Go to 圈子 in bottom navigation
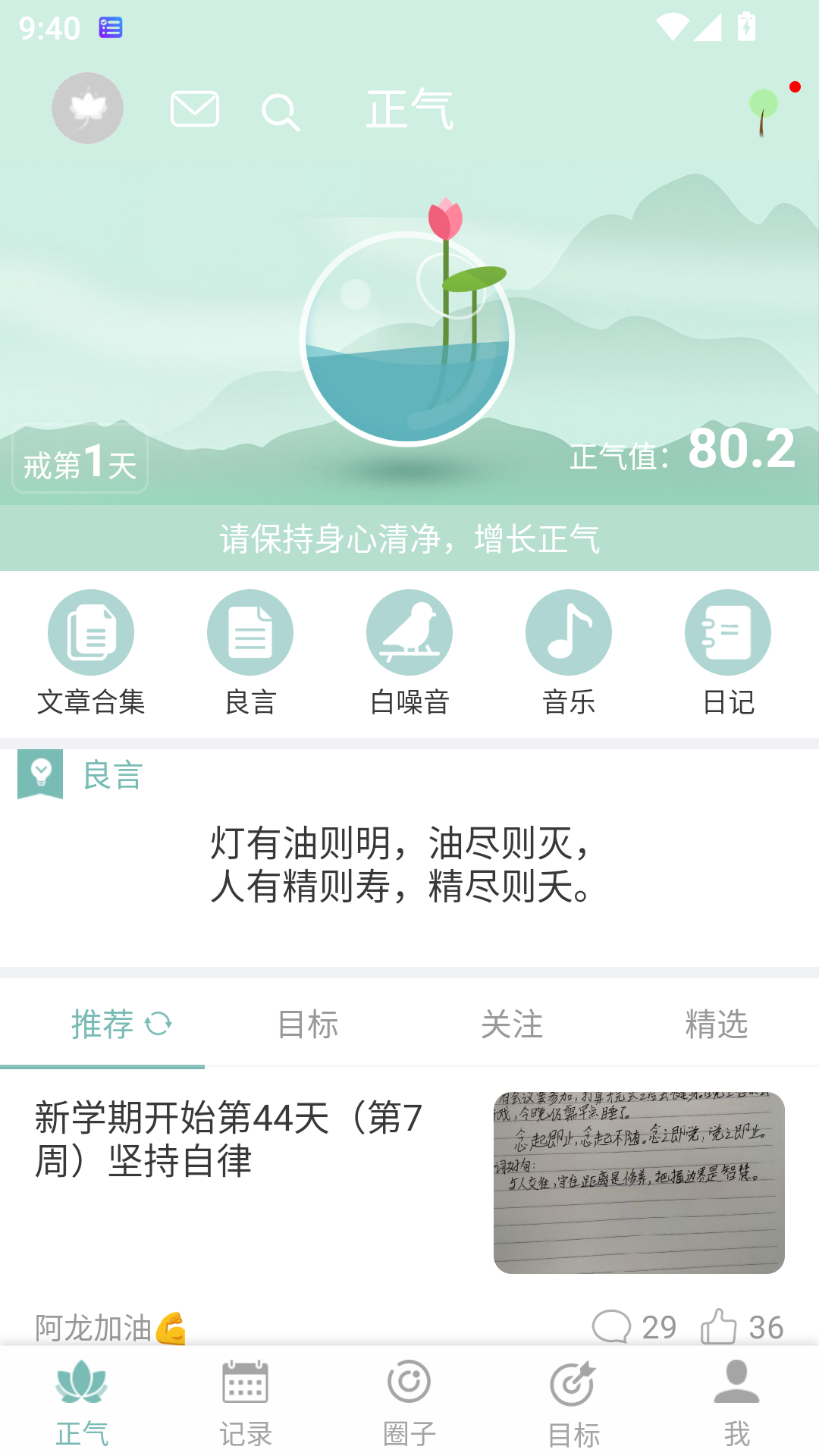 tap(409, 1403)
